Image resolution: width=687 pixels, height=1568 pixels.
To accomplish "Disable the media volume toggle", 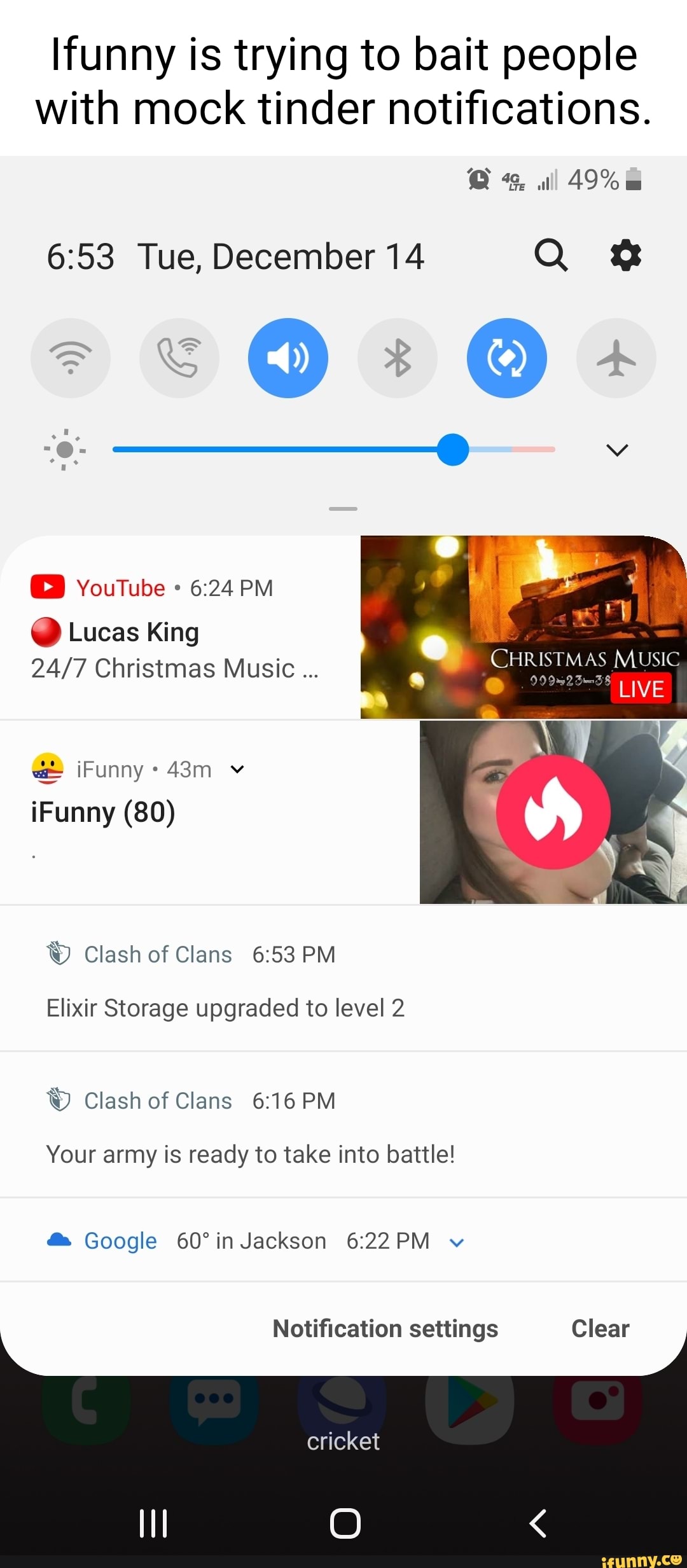I will tap(288, 357).
